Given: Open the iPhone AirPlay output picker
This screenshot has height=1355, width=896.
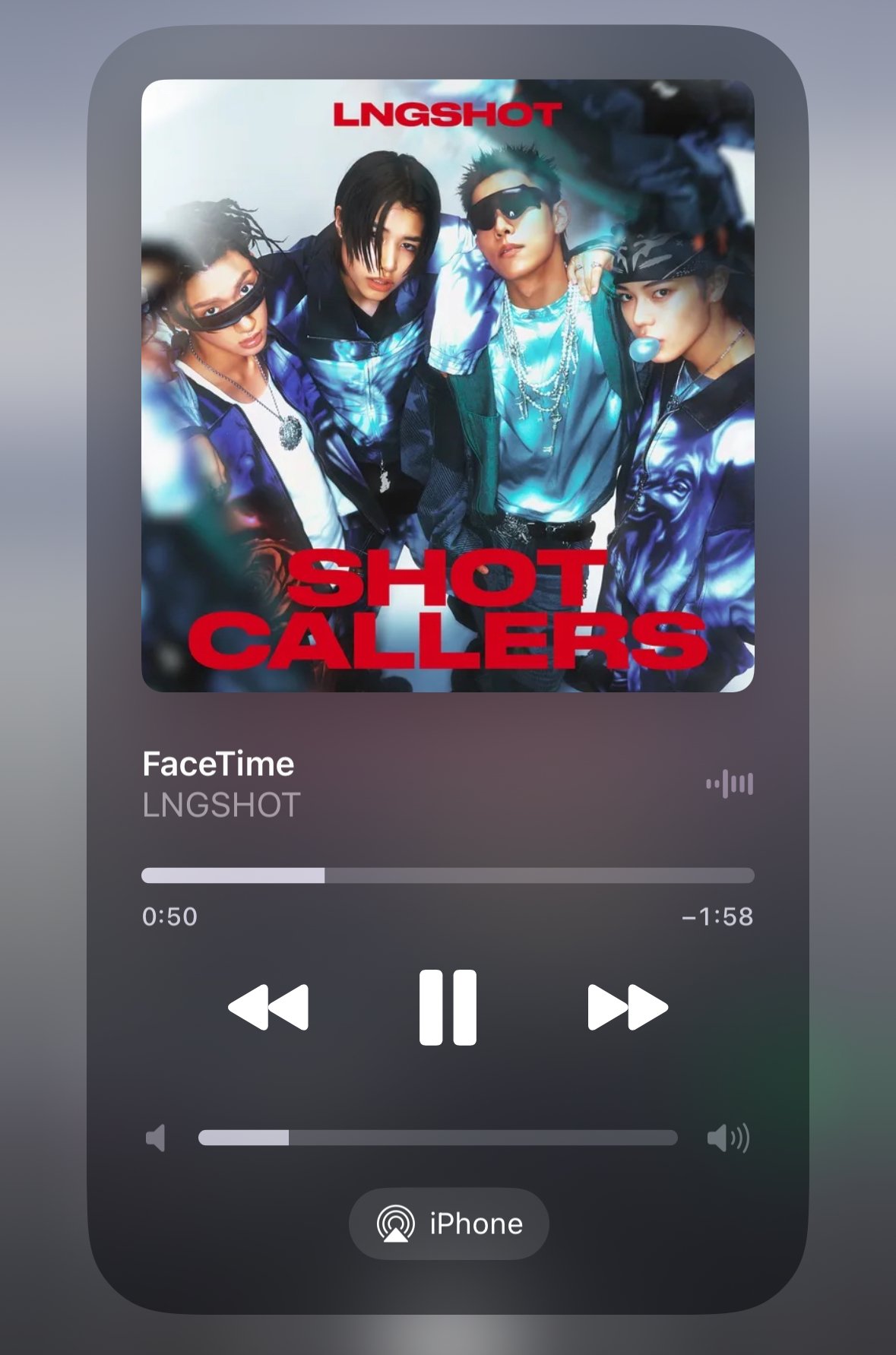Looking at the screenshot, I should [448, 1224].
